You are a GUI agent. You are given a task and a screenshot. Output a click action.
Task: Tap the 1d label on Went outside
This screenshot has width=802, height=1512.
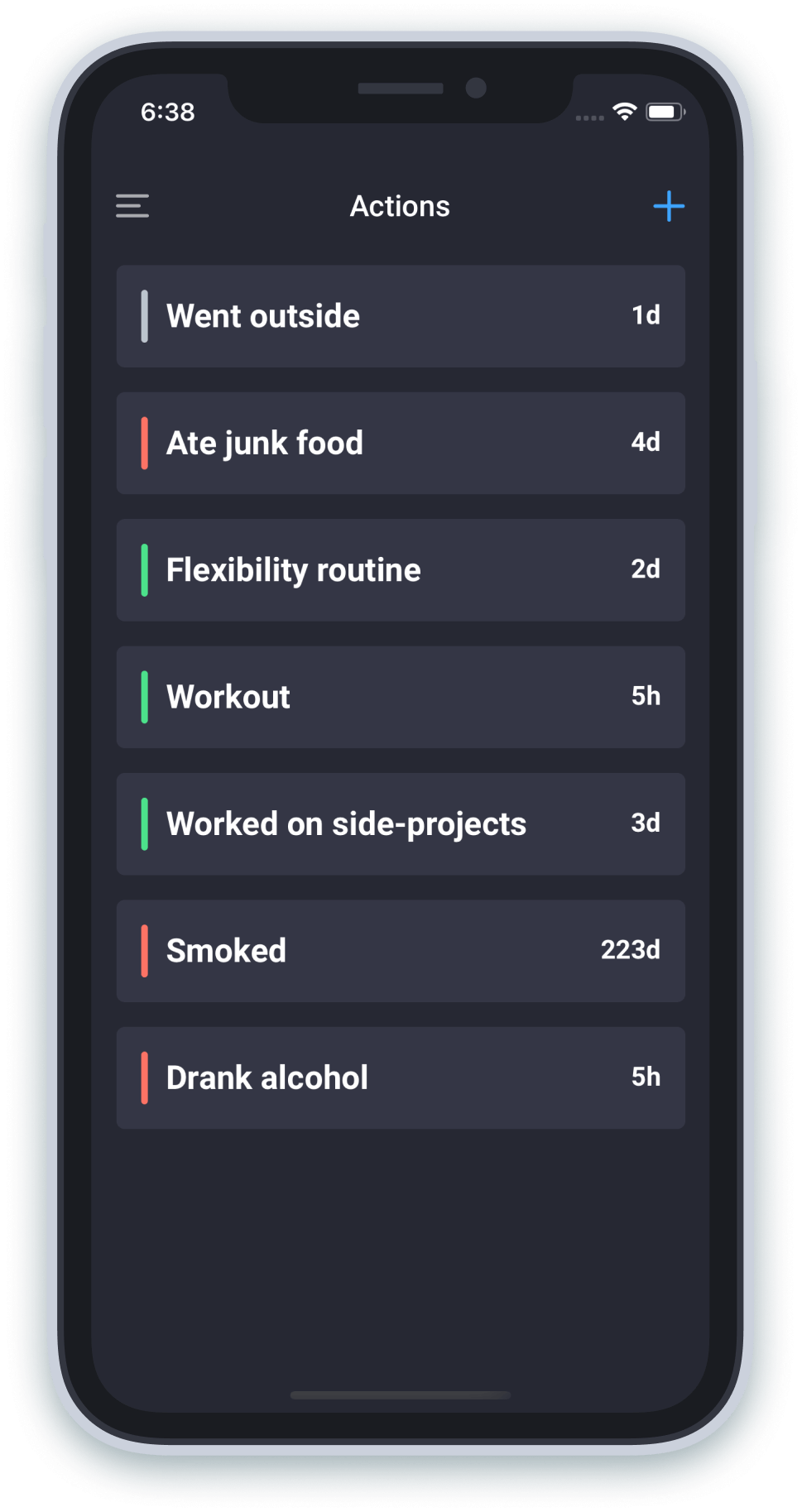pos(646,316)
